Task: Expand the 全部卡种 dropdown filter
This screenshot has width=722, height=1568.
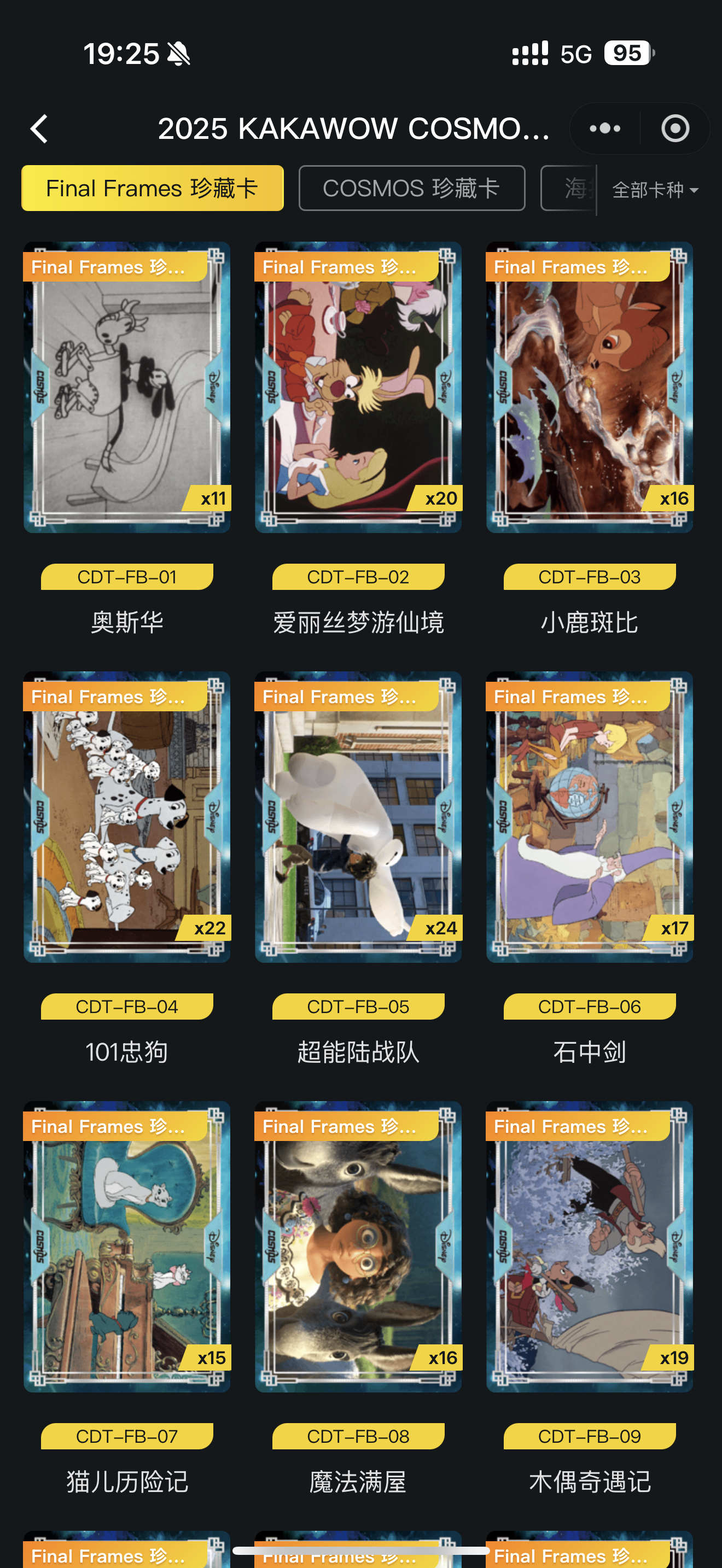Action: click(x=654, y=190)
